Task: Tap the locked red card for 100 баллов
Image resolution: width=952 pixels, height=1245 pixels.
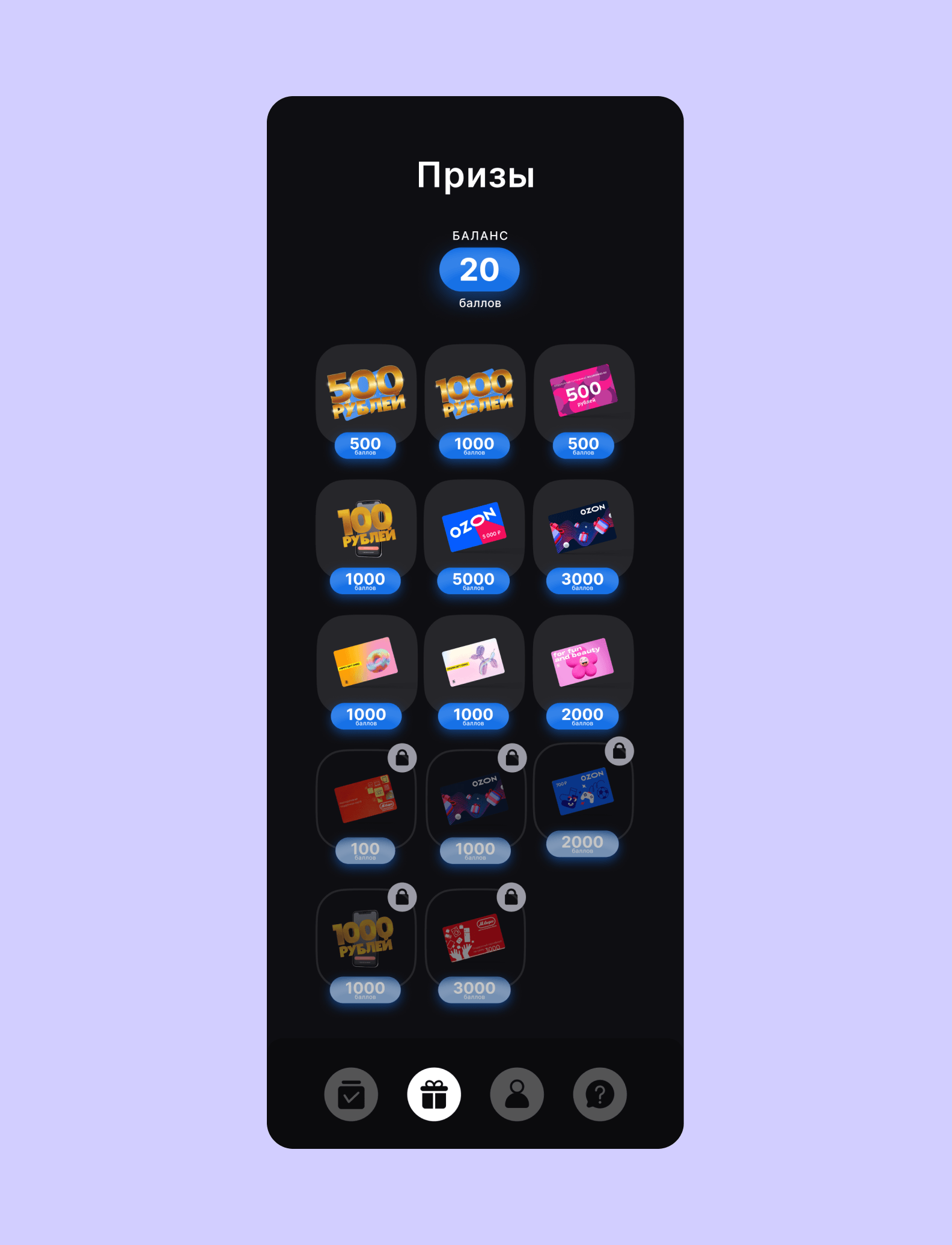Action: [366, 799]
